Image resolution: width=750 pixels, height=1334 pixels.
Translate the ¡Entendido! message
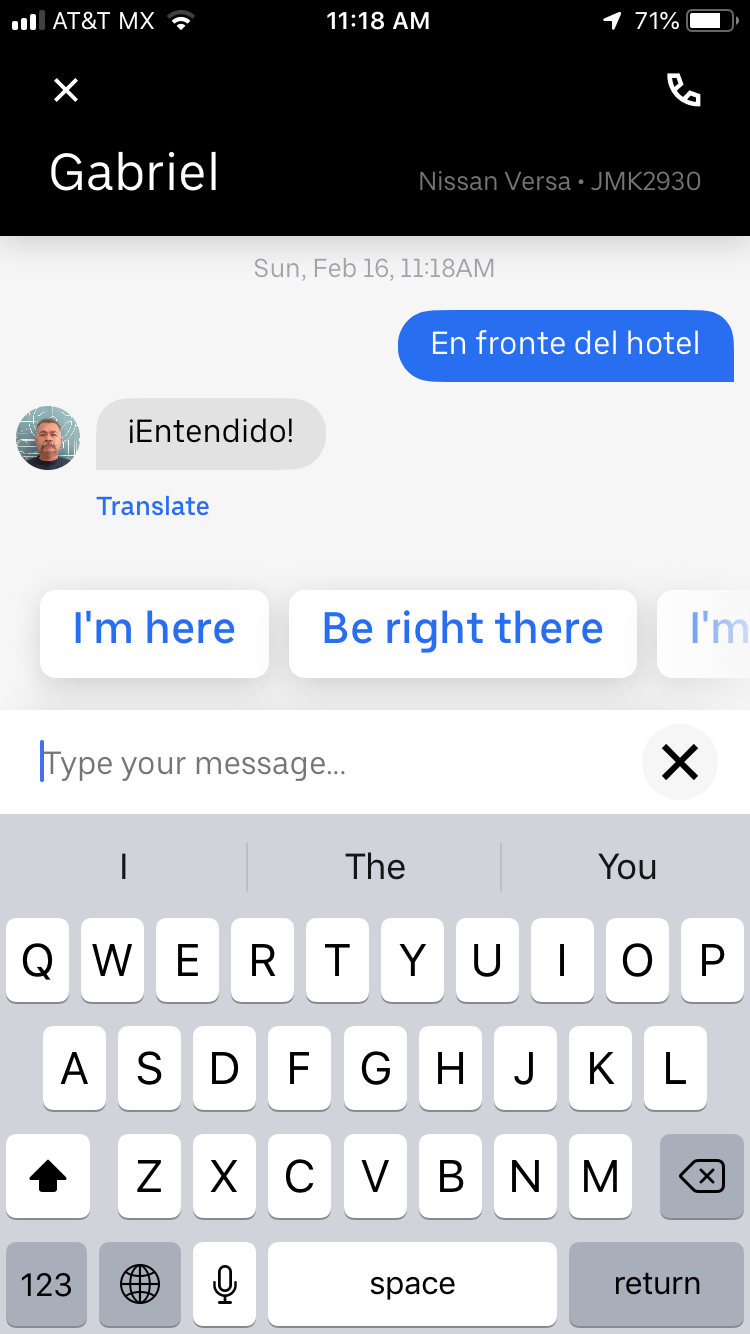[153, 506]
